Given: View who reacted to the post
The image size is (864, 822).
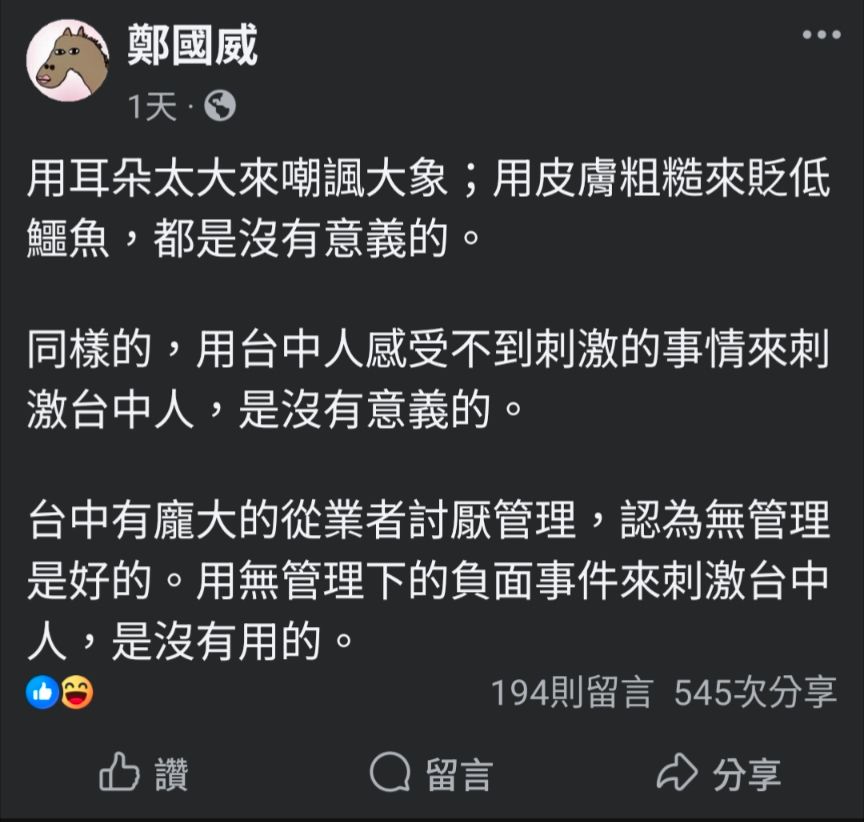Looking at the screenshot, I should coord(60,692).
